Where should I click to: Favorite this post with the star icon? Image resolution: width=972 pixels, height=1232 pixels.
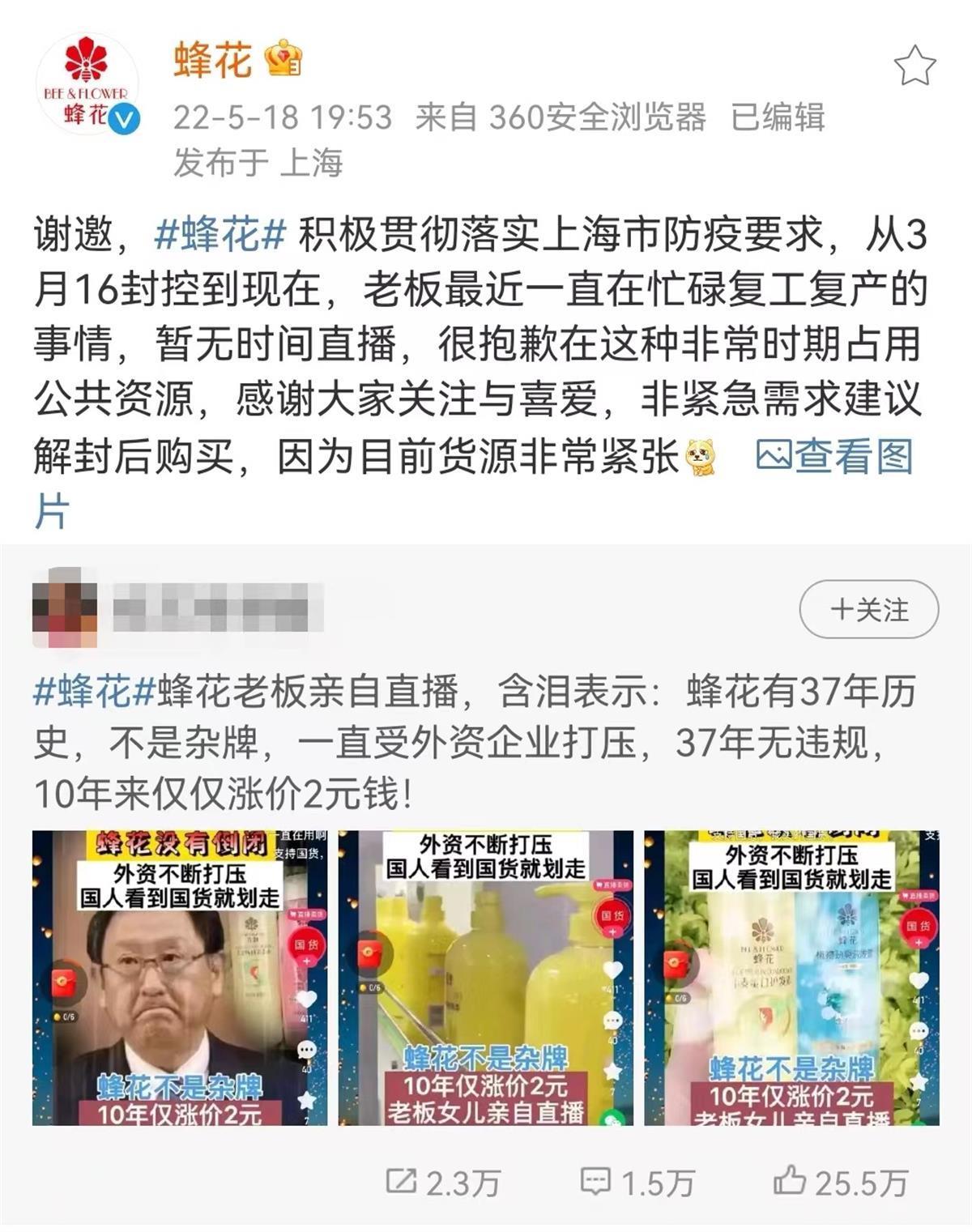914,67
